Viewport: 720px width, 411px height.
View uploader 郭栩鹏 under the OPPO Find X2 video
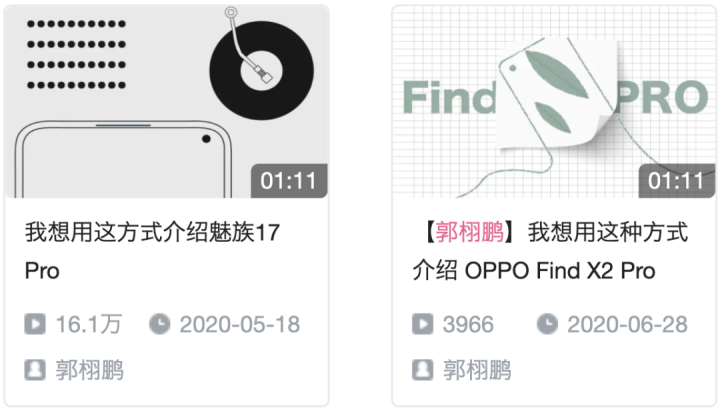tap(476, 370)
